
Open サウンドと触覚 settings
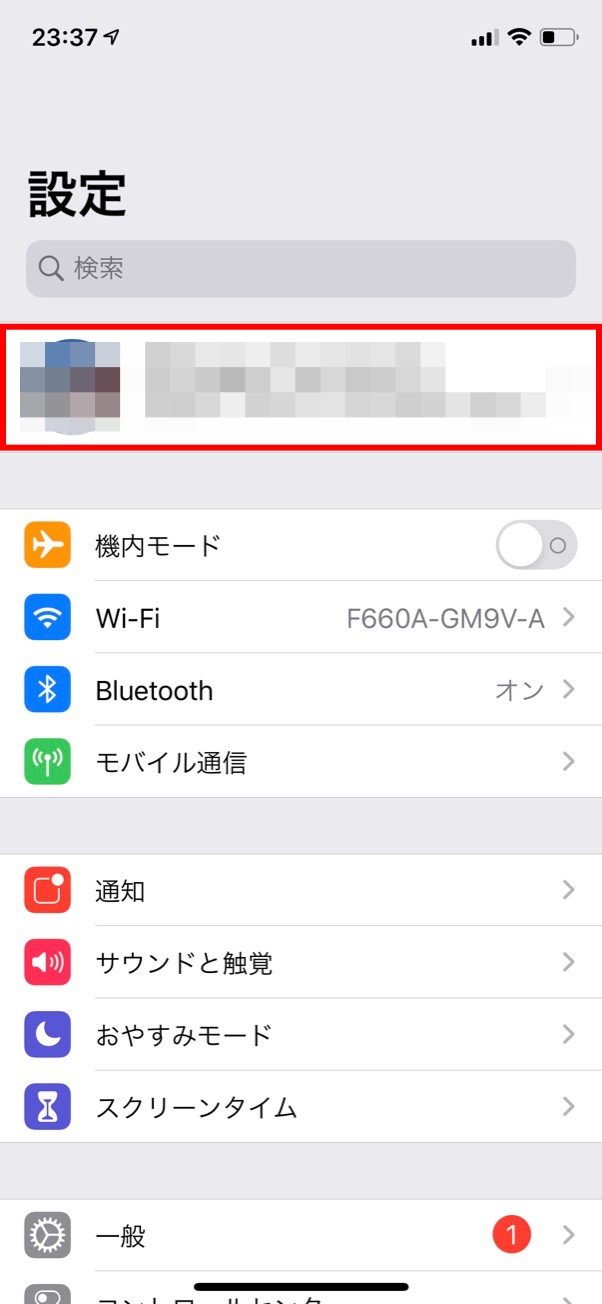point(301,962)
